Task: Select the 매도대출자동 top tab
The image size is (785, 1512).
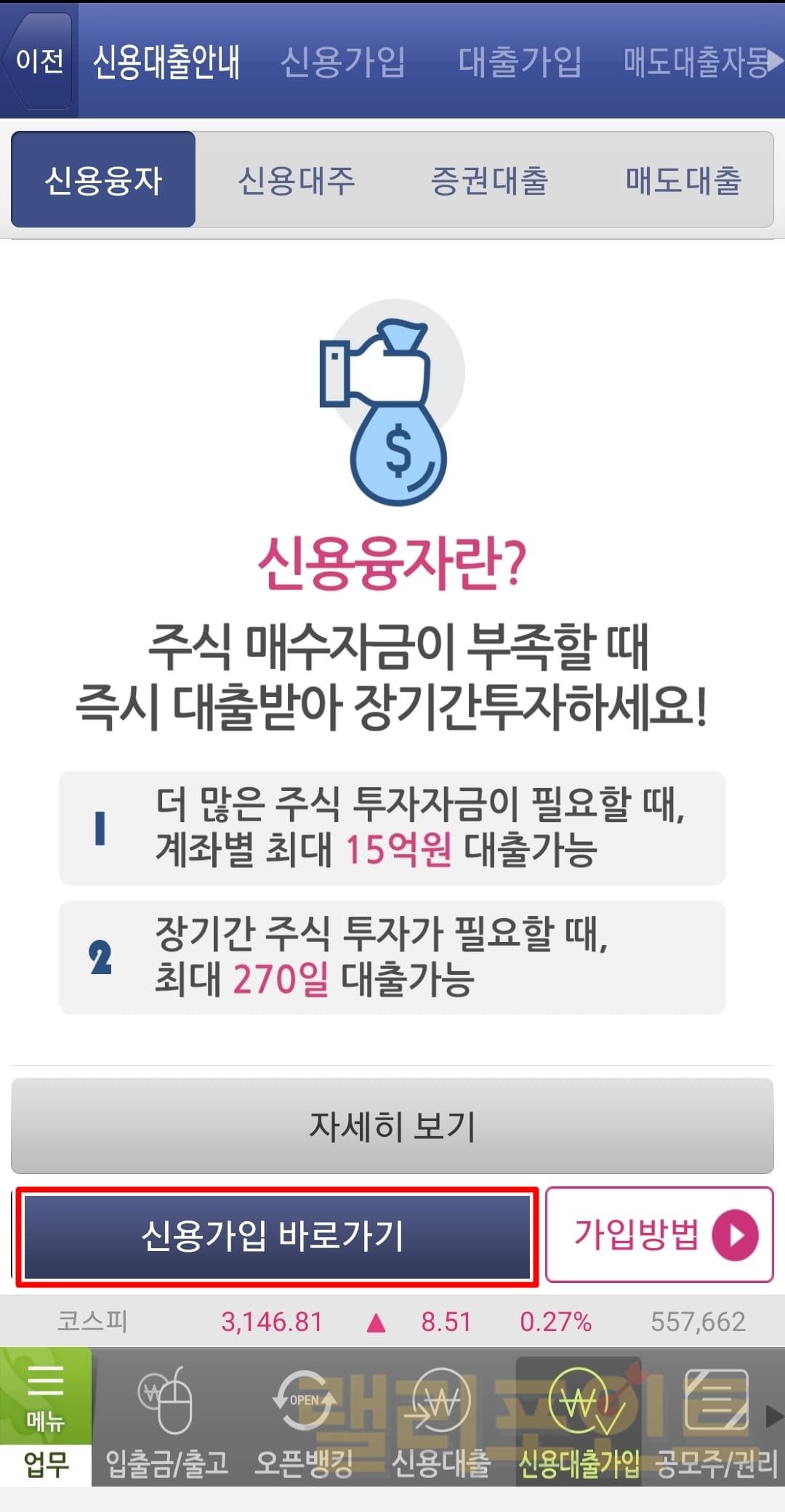Action: click(695, 61)
